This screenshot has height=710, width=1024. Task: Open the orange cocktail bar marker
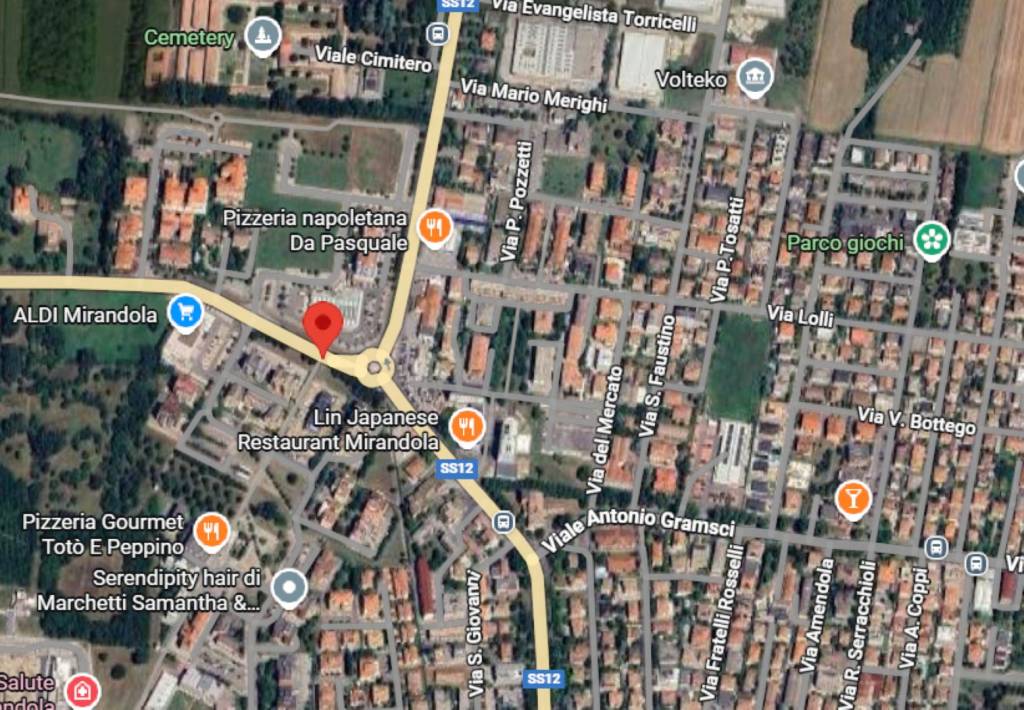coord(852,498)
